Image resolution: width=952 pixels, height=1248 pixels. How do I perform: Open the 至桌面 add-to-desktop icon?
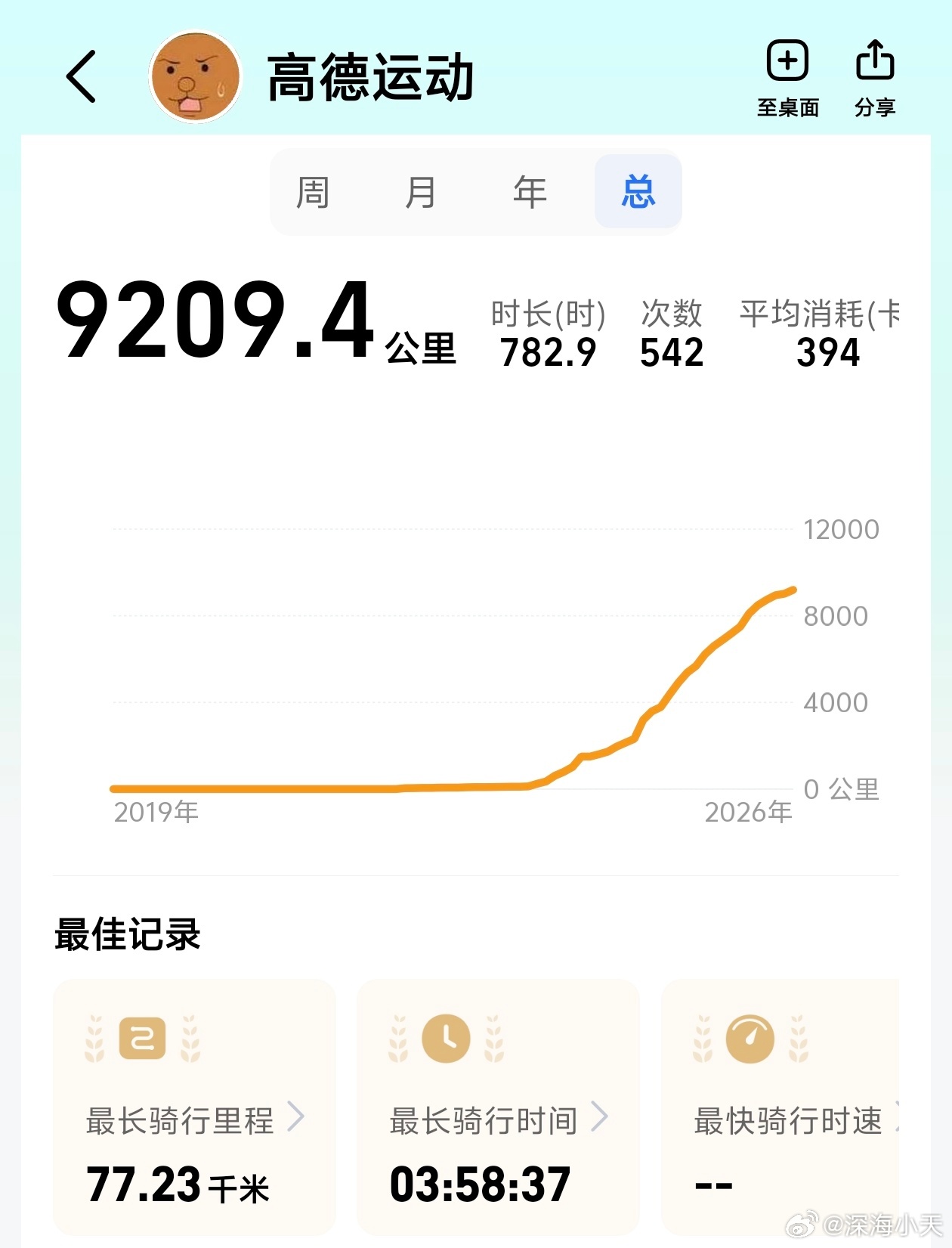coord(789,62)
